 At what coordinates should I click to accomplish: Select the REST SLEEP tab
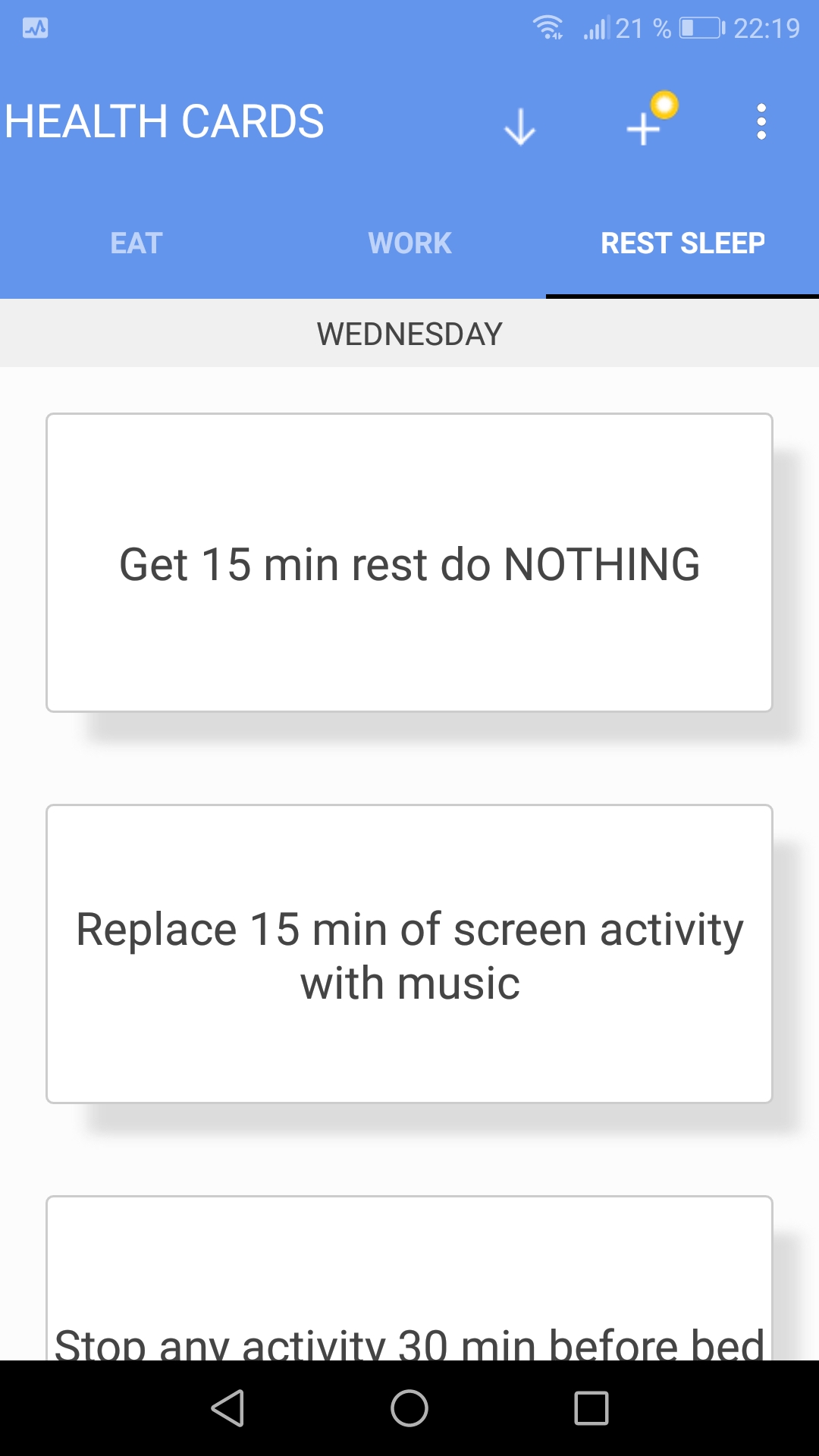682,243
